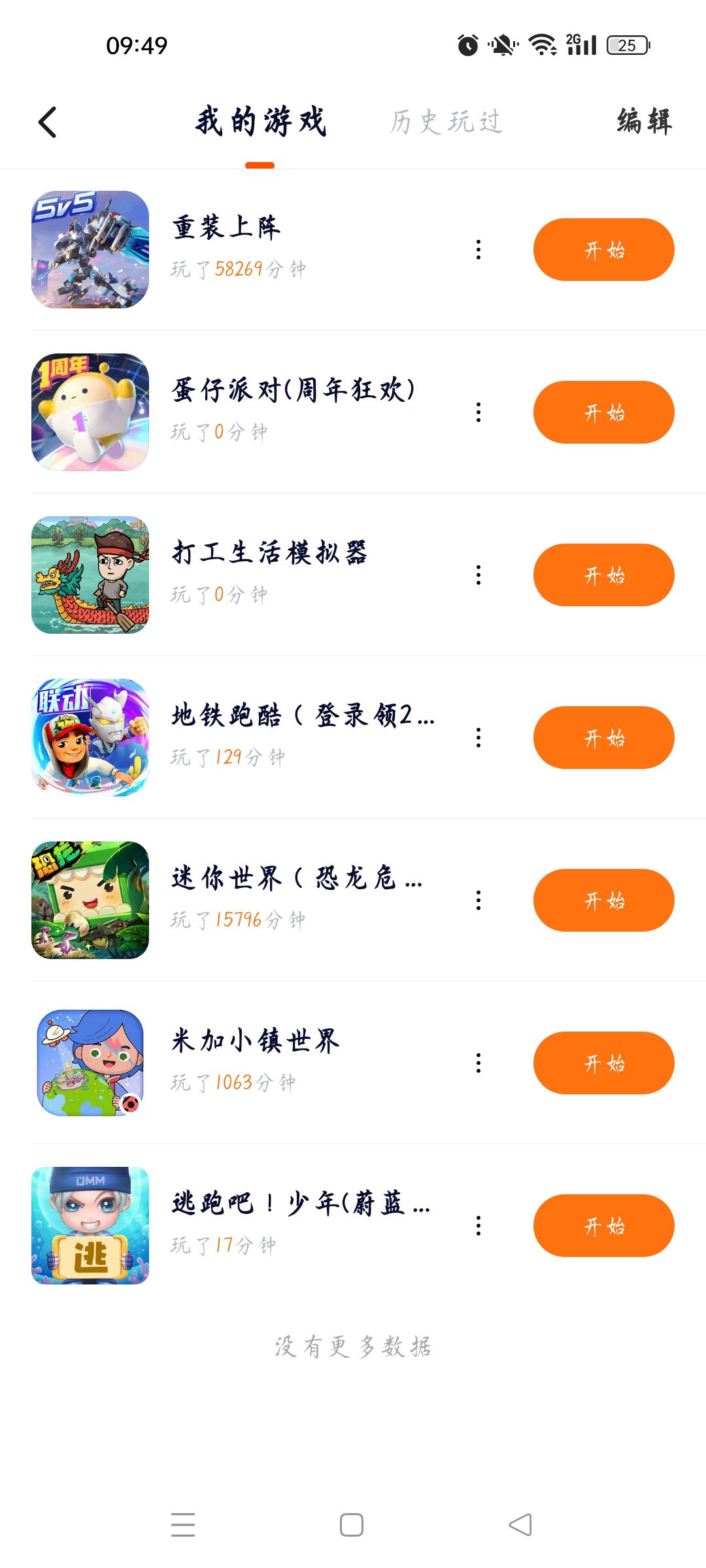Show the overflow menu for 打工生活模拟器
Viewport: 706px width, 1568px height.
[x=479, y=575]
